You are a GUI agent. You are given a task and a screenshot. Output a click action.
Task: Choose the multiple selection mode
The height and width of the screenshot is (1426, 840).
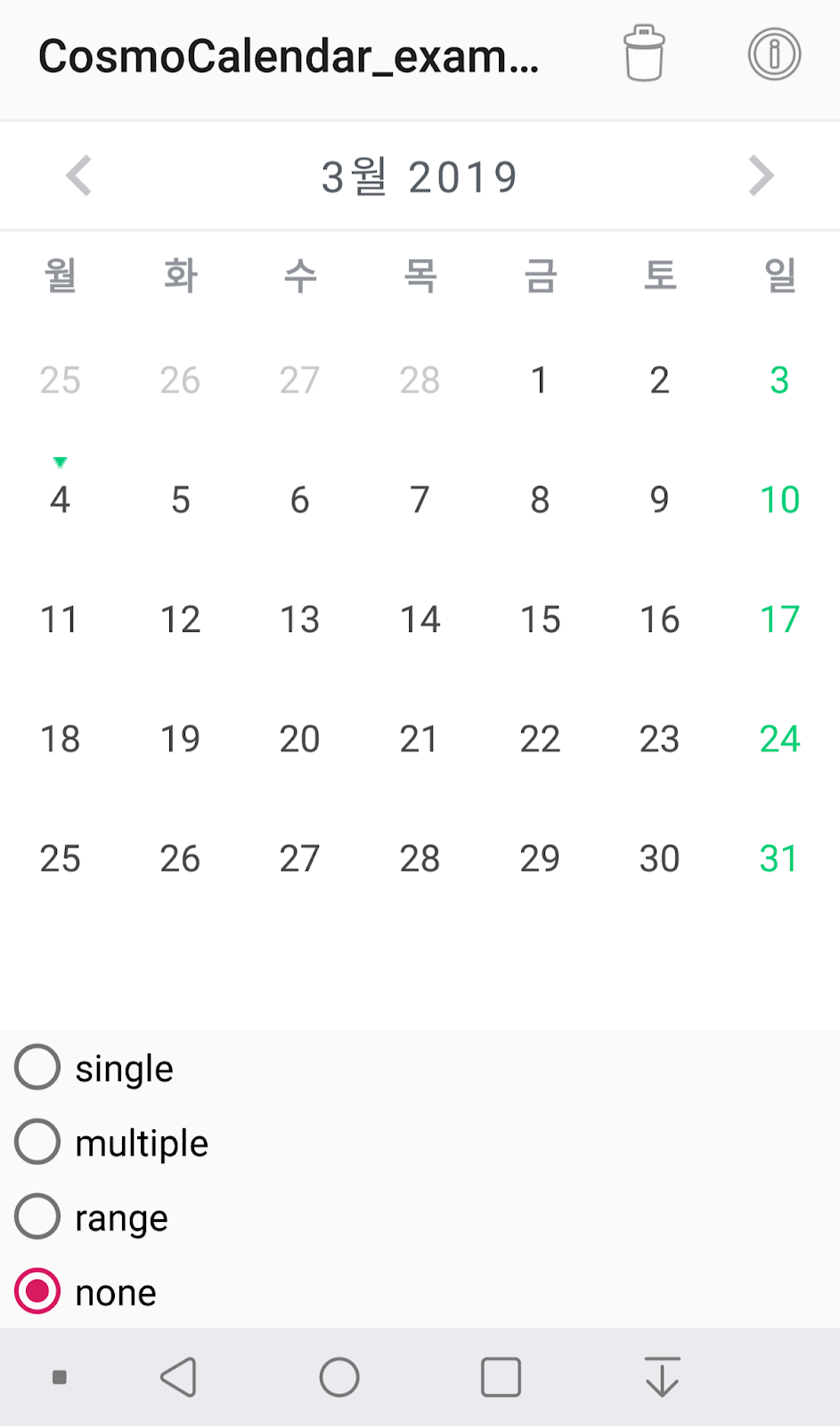pos(111,1143)
